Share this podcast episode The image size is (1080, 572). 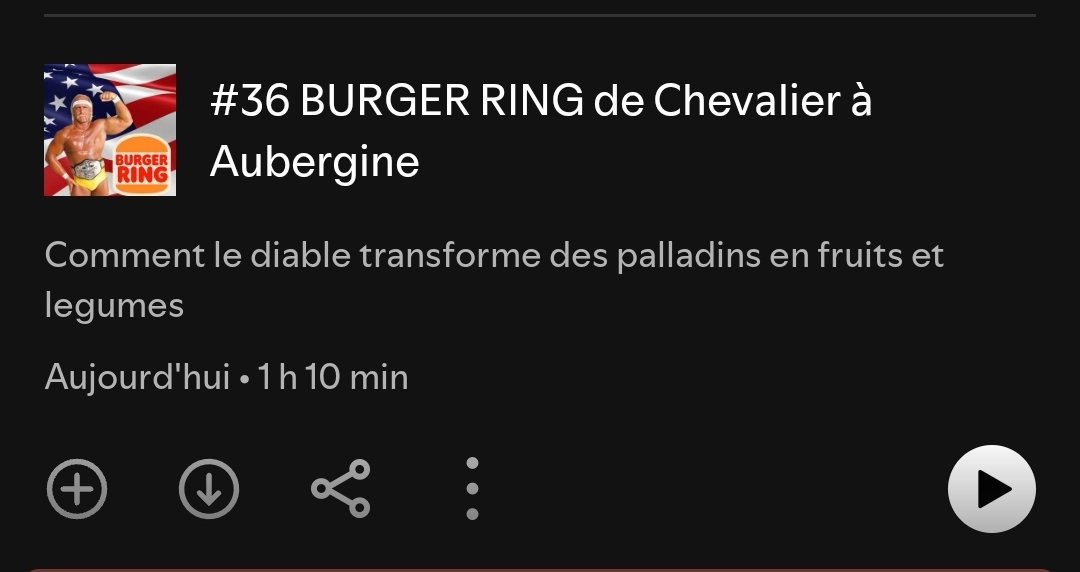pyautogui.click(x=341, y=489)
